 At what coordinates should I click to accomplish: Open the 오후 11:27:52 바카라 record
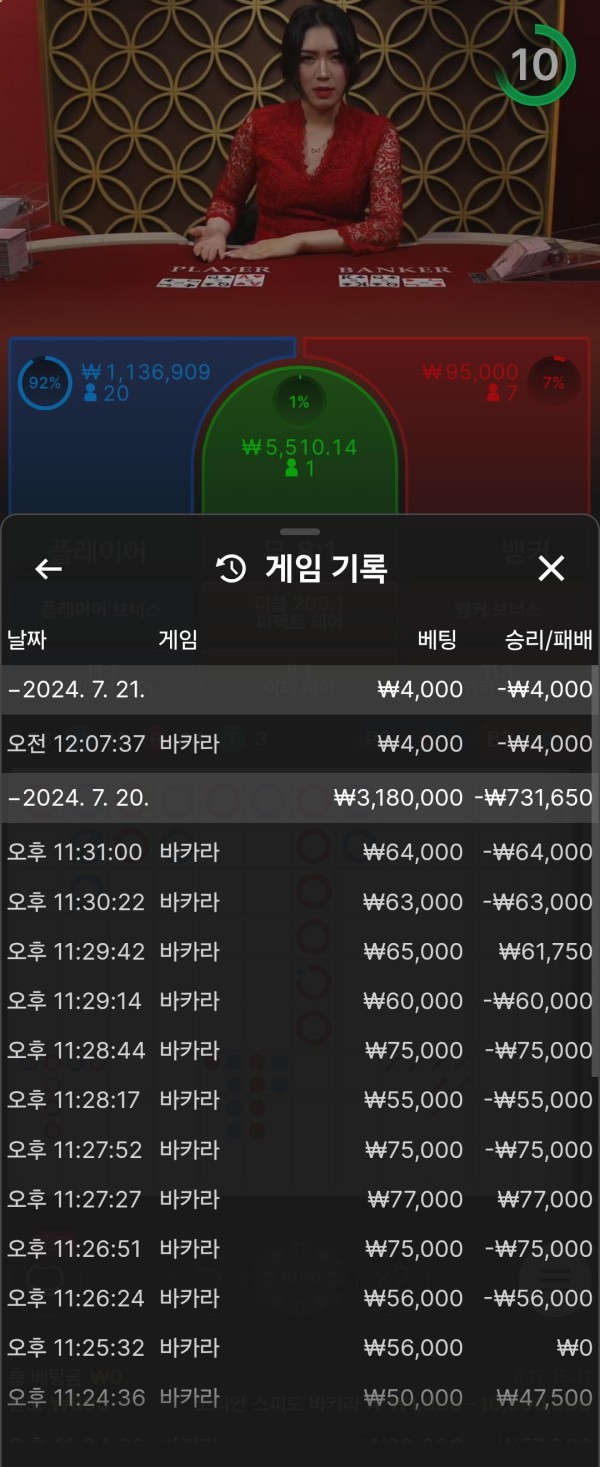[x=300, y=1150]
